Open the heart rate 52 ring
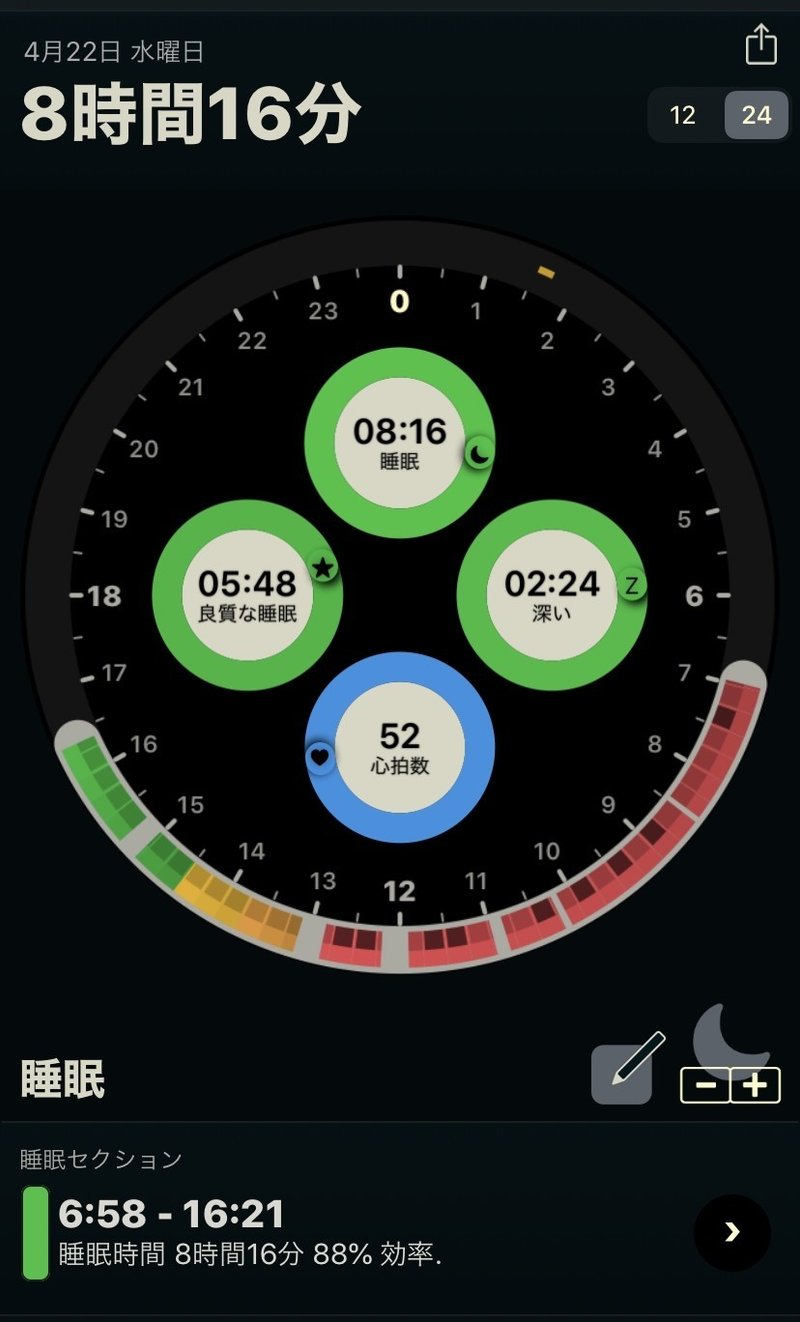The width and height of the screenshot is (800, 1322). (399, 747)
